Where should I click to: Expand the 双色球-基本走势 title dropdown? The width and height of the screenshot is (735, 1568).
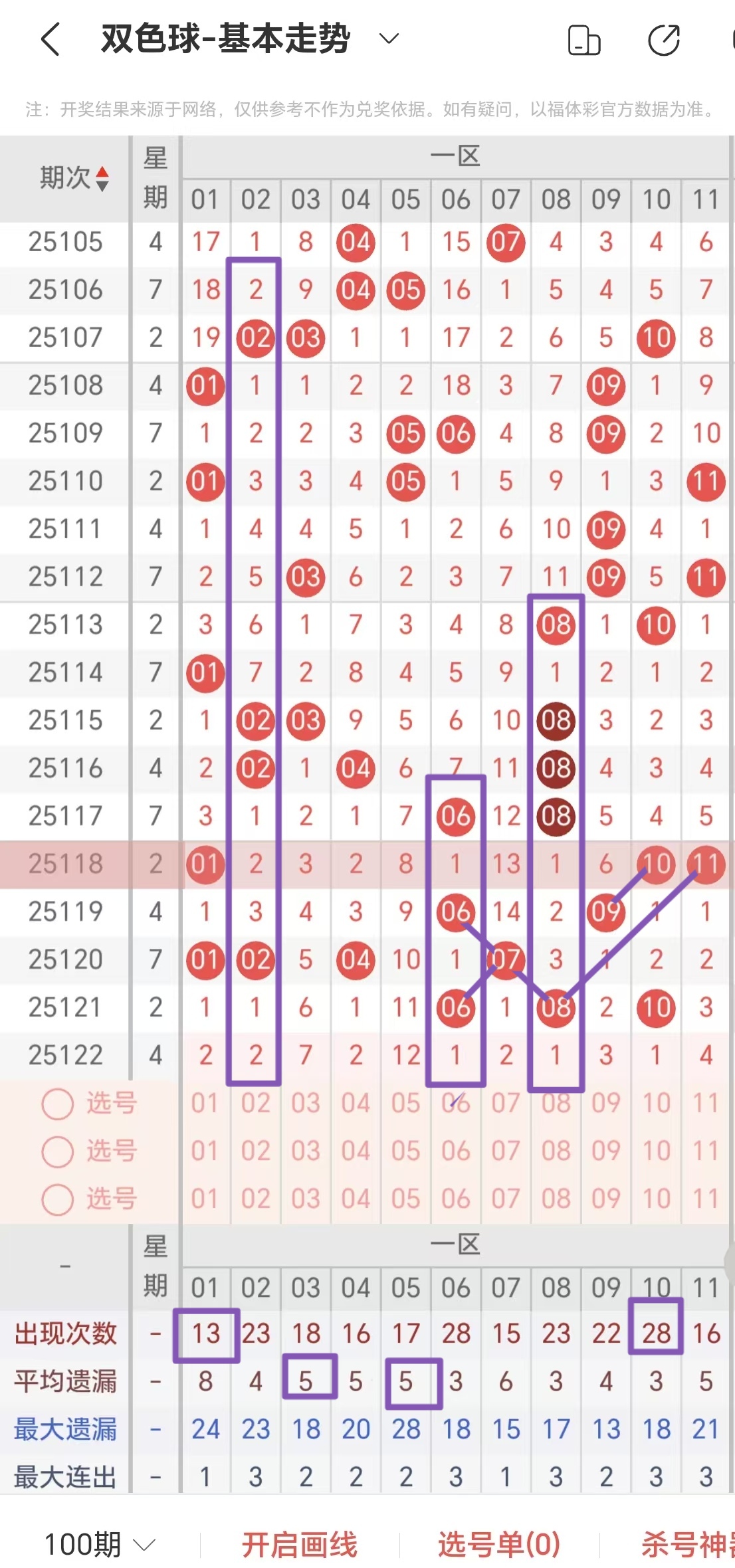(x=389, y=39)
